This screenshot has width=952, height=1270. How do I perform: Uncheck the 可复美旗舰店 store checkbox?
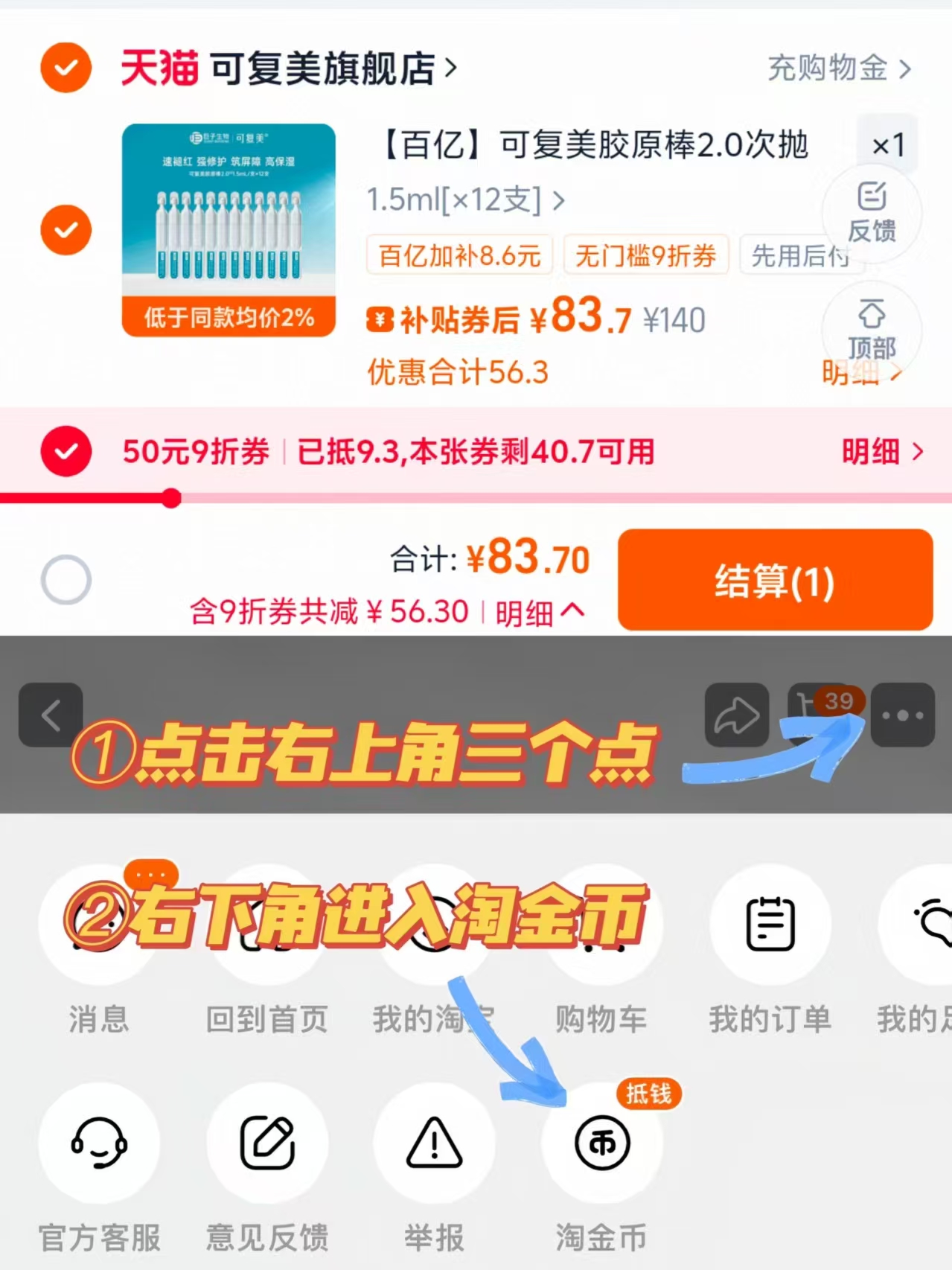[x=66, y=68]
